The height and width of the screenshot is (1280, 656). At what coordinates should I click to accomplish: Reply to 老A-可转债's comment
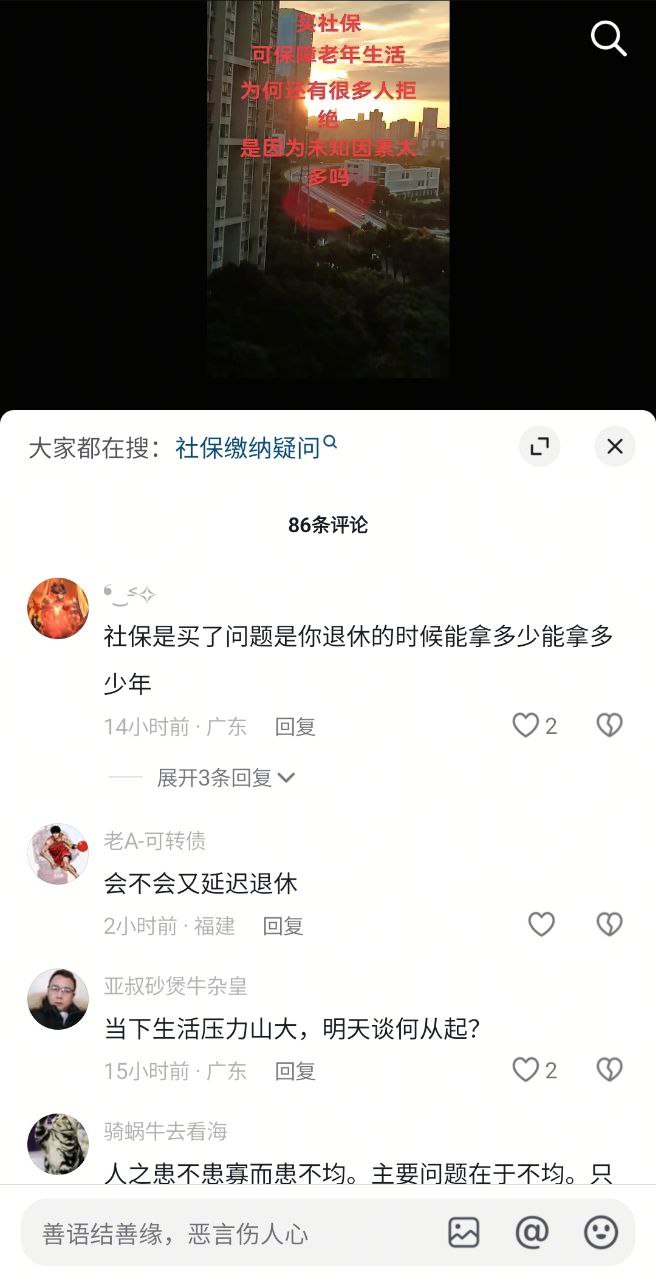[283, 926]
